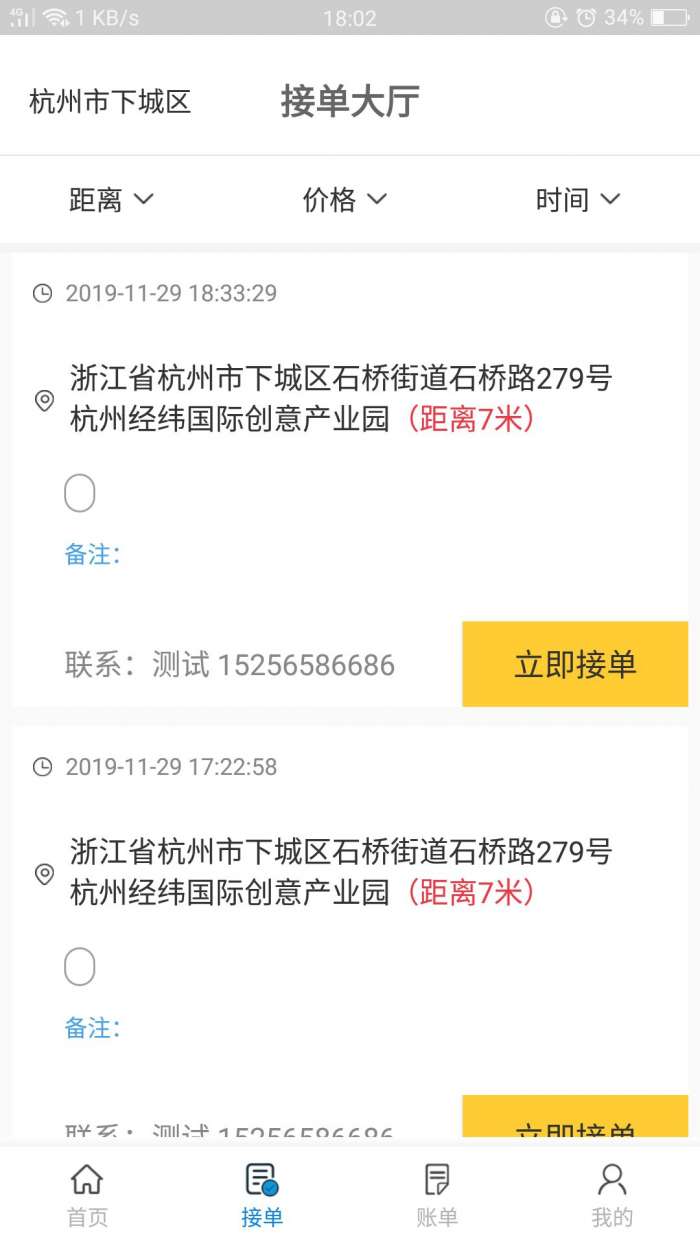Open the order card dated 17:22:58
Screen dimensions: 700x1244
tap(350, 934)
